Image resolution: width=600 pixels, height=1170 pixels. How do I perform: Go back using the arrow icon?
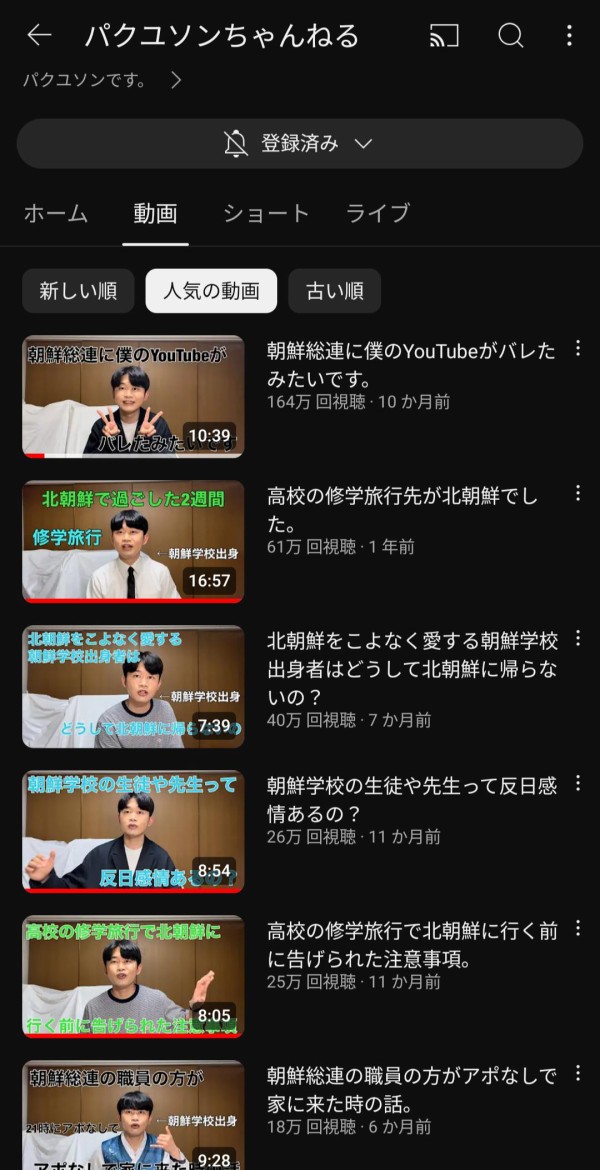tap(39, 35)
